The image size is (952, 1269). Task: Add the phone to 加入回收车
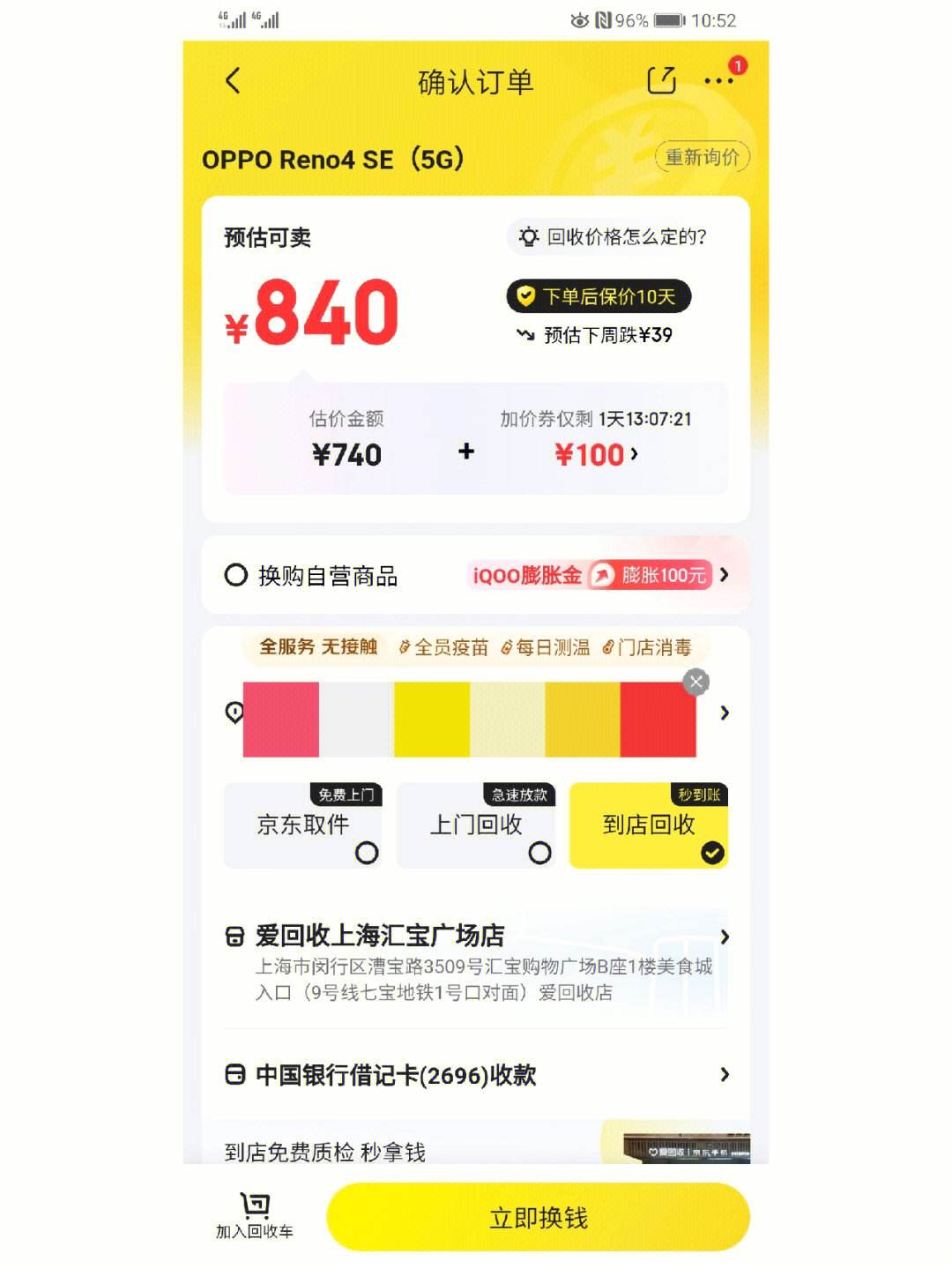[x=255, y=1216]
